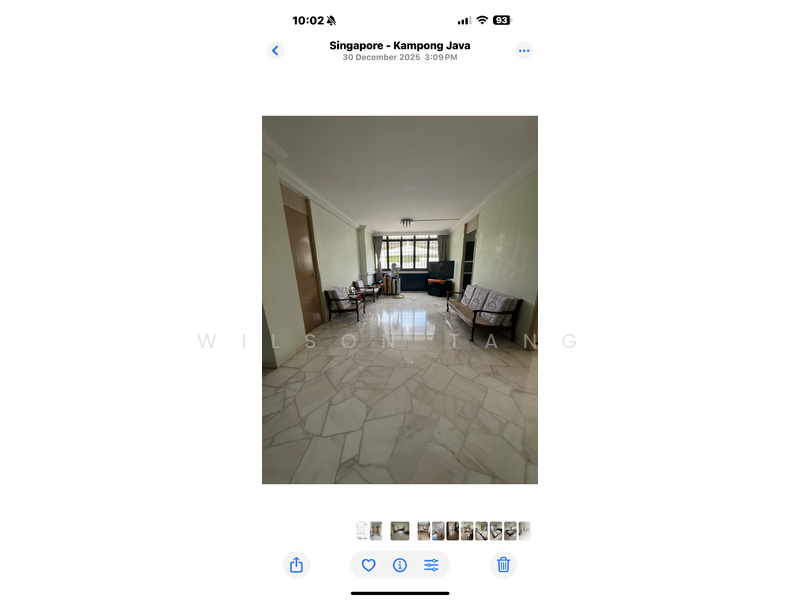Screen dimensions: 800x600
Task: Select the first thumbnail in the filmstrip
Action: click(362, 531)
